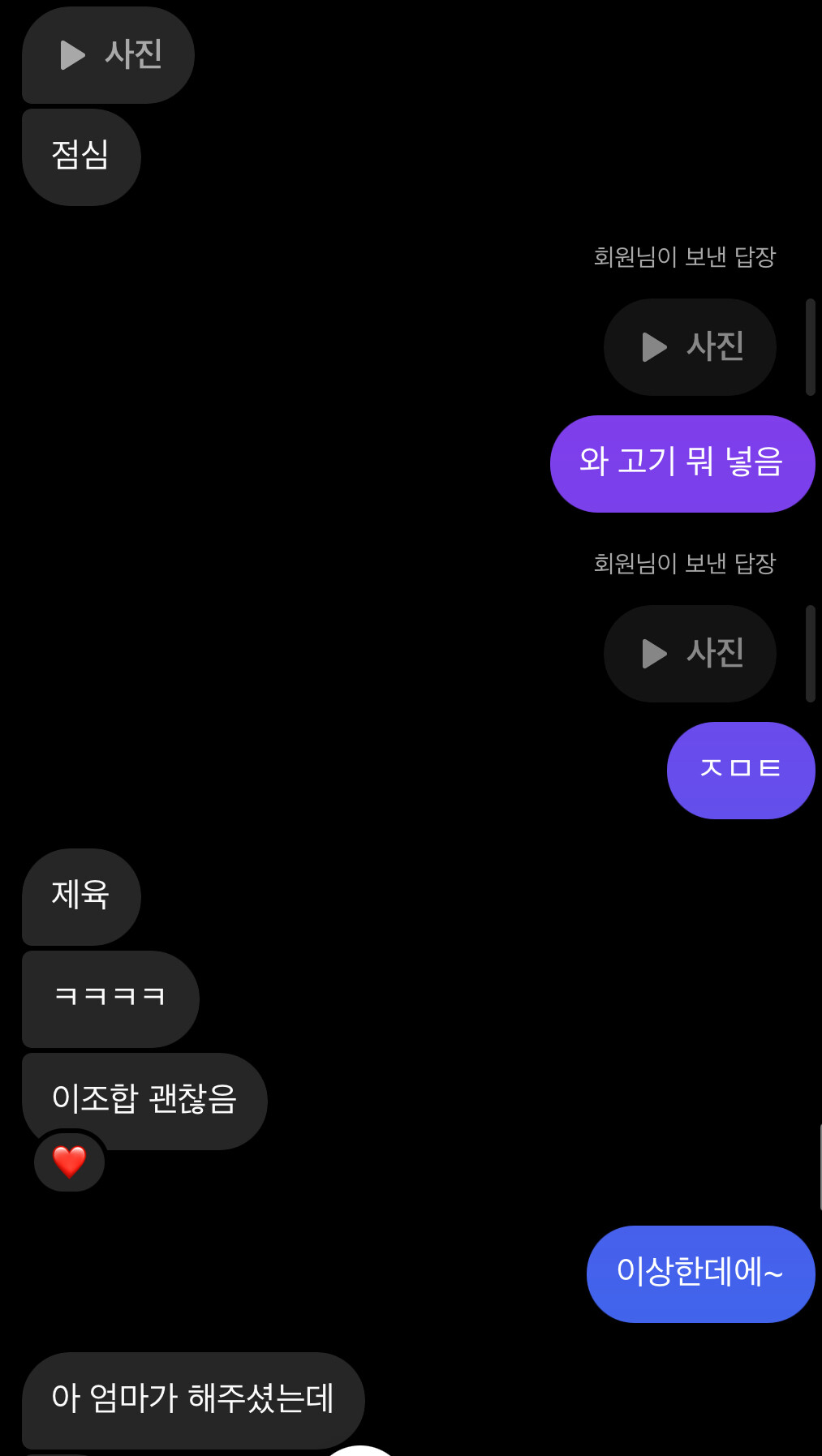This screenshot has width=822, height=1456.
Task: Open the replied 사진 above 와 고기 뭐 넣음
Action: 690,347
